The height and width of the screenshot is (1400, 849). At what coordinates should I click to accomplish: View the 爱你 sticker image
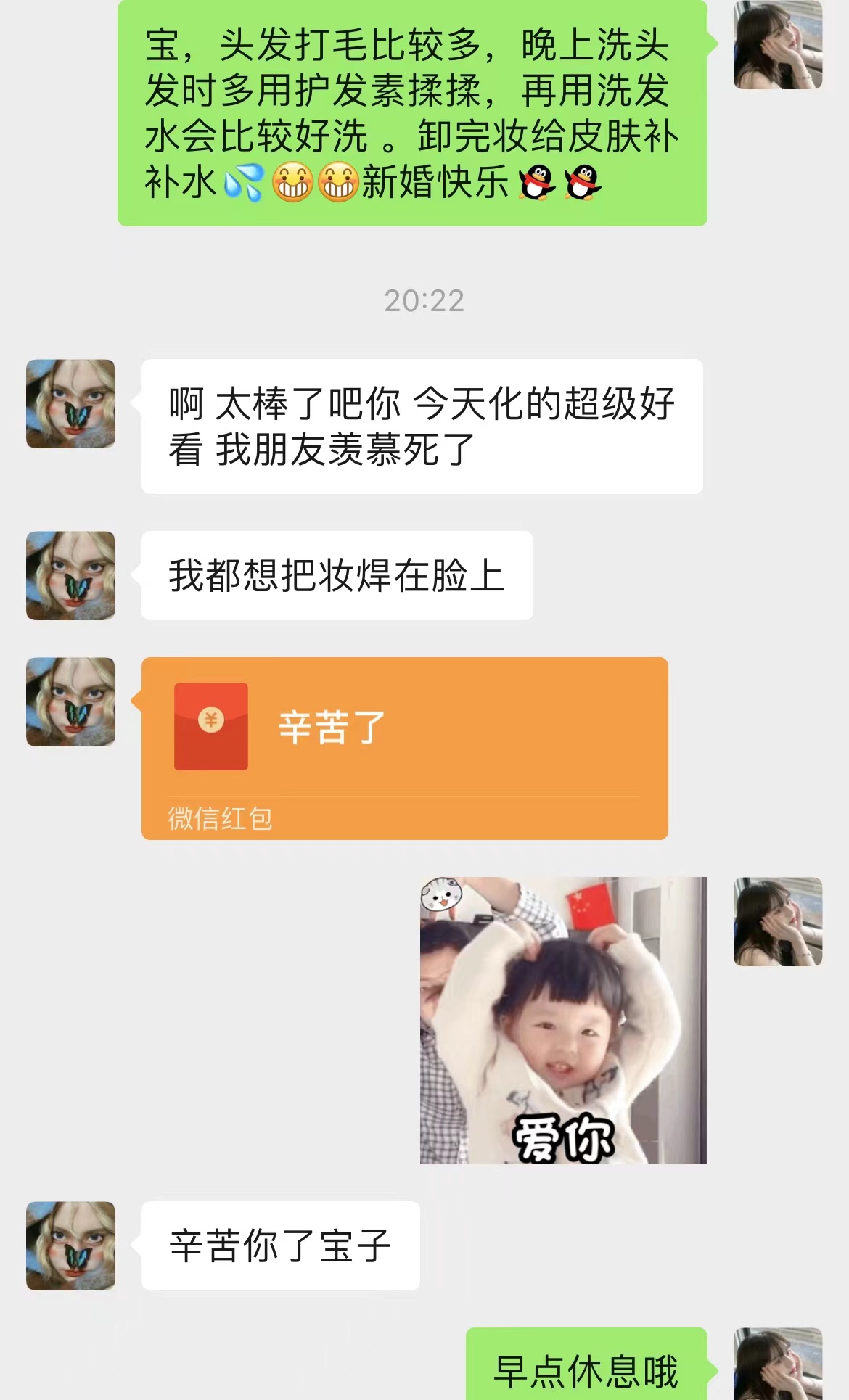[563, 1021]
